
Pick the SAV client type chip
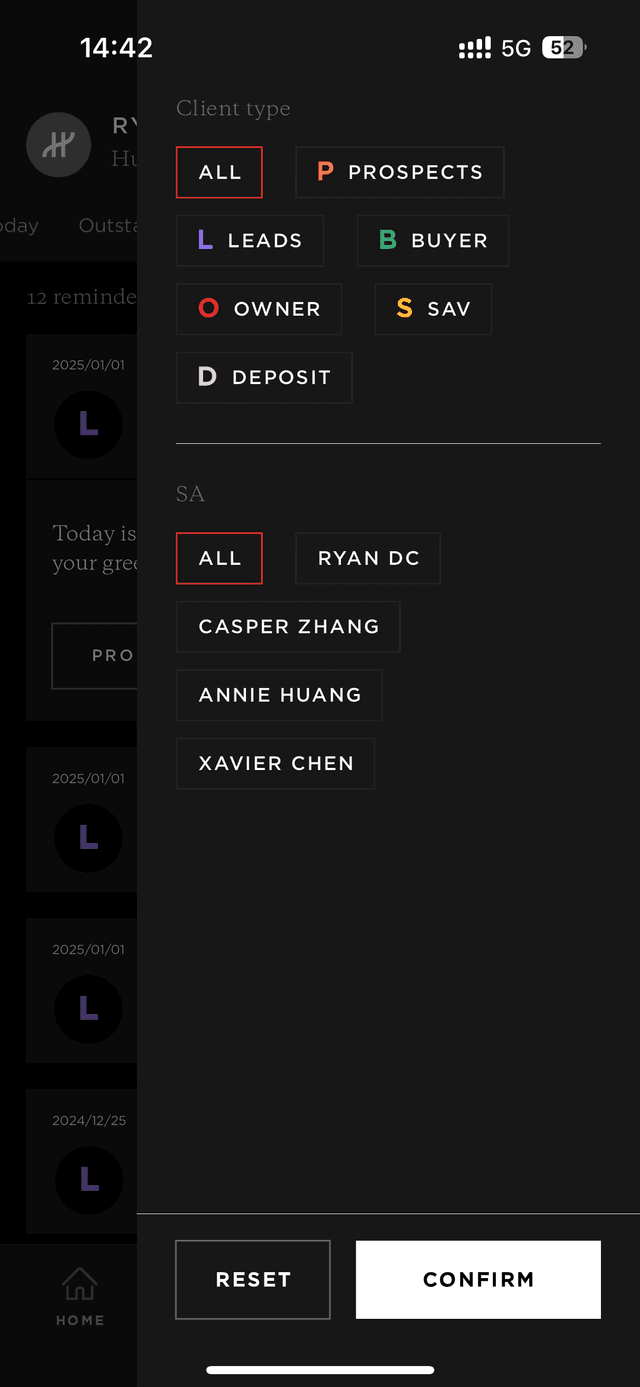(432, 309)
